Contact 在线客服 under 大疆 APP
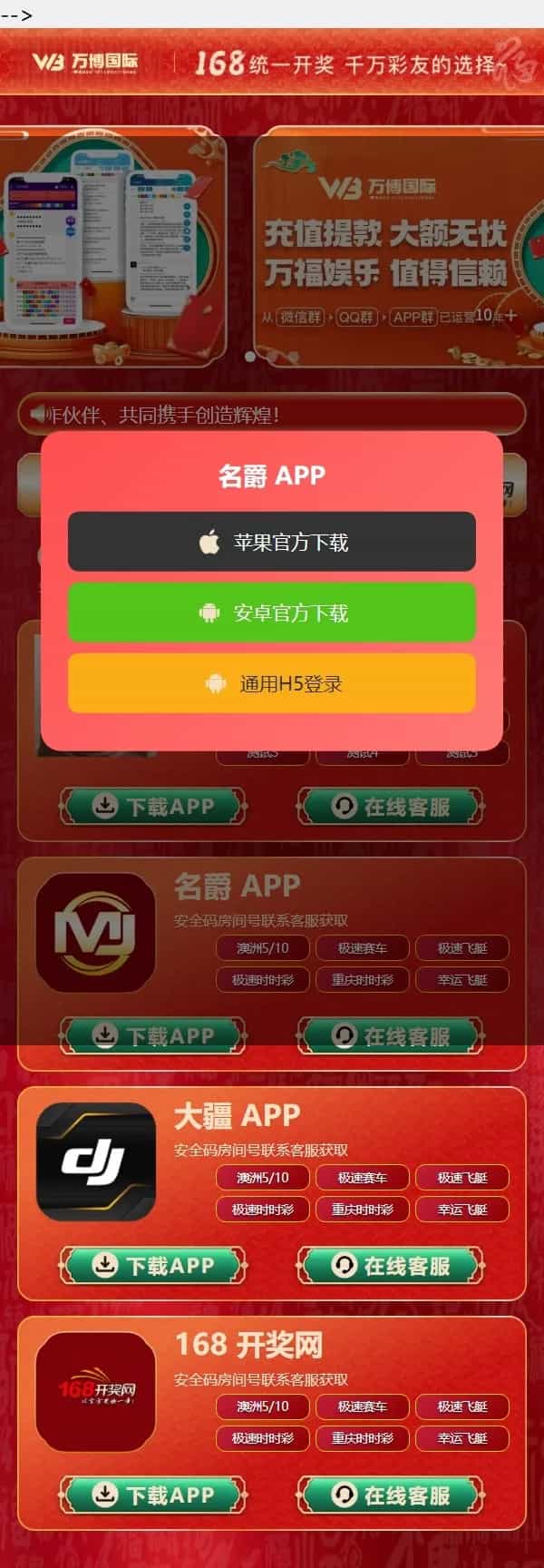The width and height of the screenshot is (544, 1568). pyautogui.click(x=391, y=1265)
